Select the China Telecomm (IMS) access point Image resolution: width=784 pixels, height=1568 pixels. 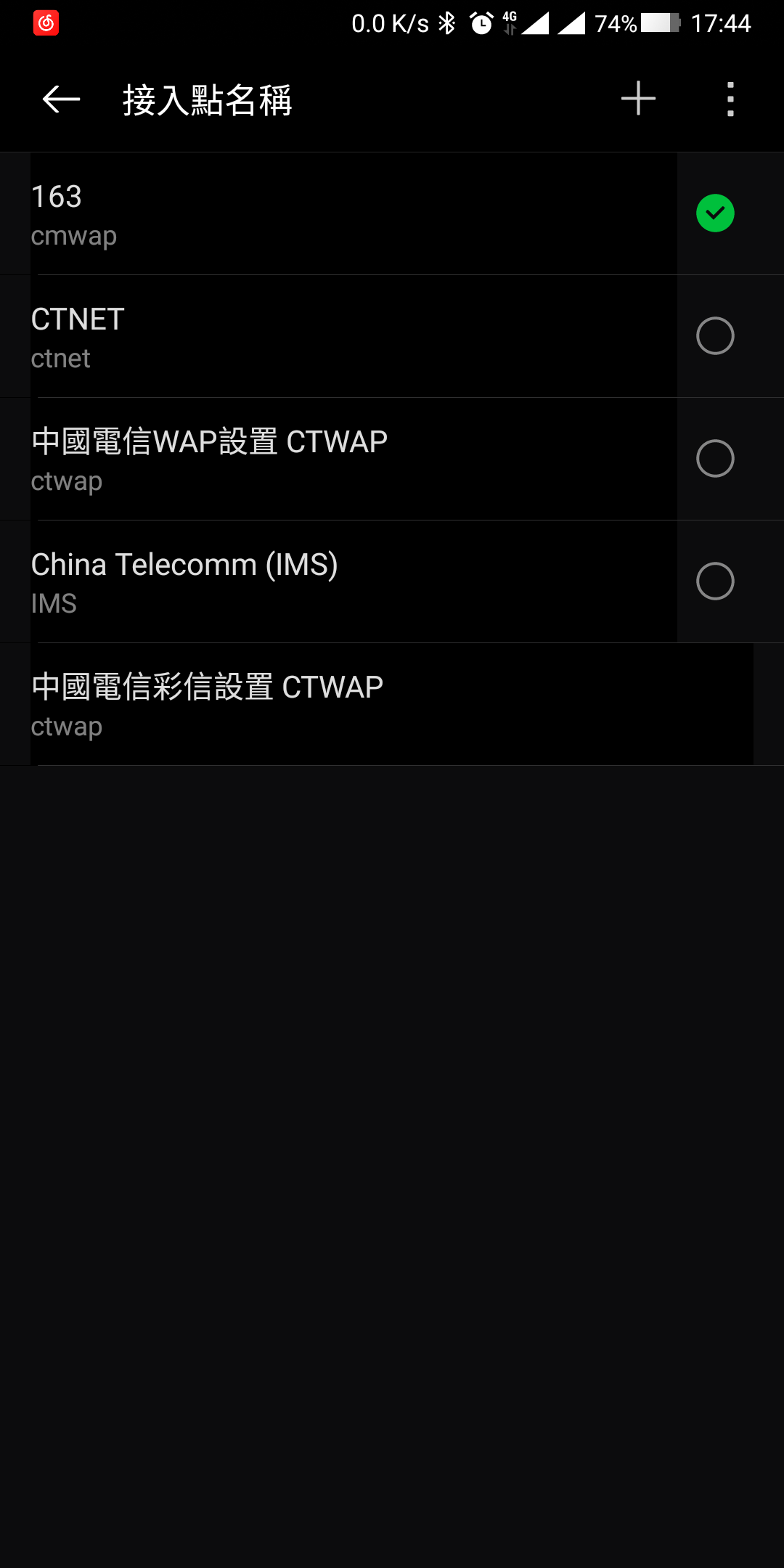[715, 581]
